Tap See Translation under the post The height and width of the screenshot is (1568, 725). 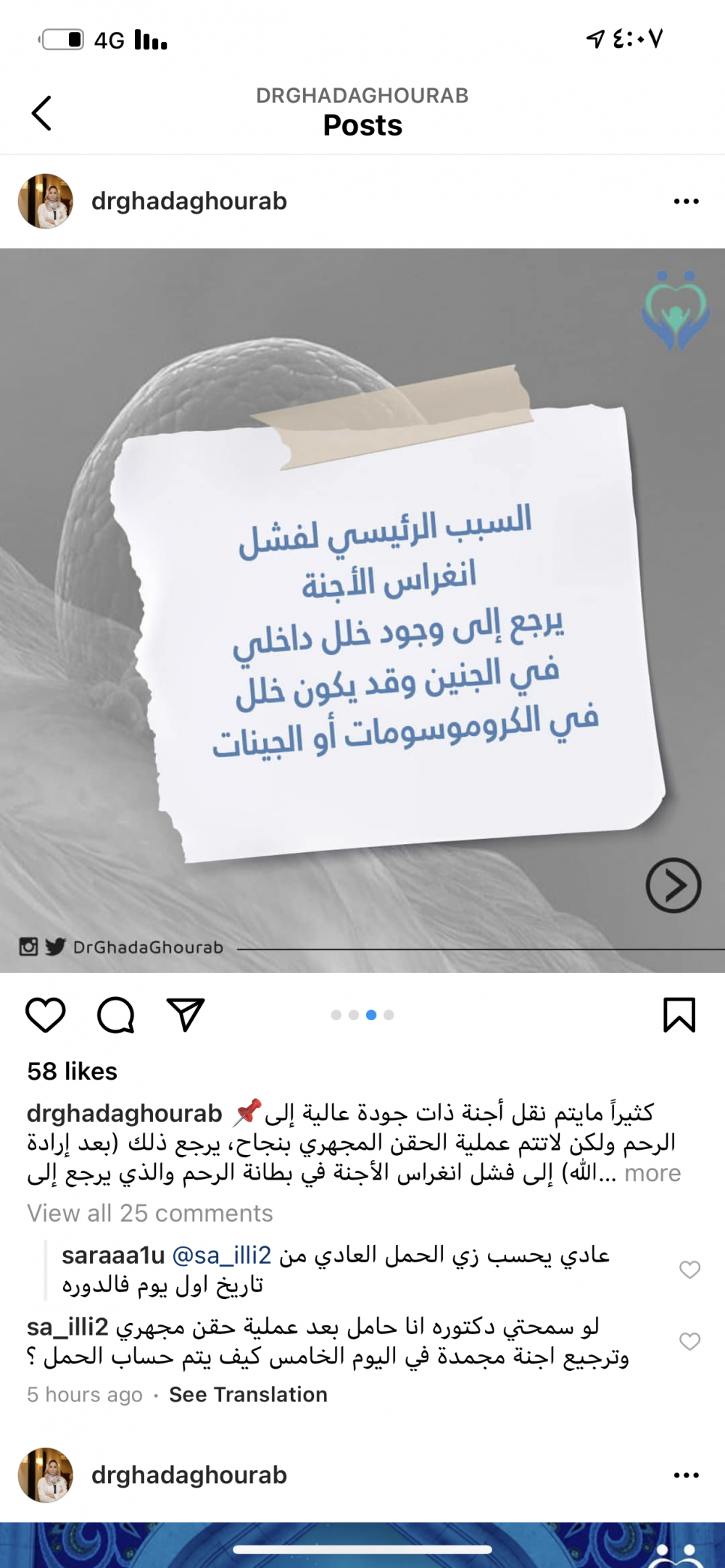point(248,1394)
